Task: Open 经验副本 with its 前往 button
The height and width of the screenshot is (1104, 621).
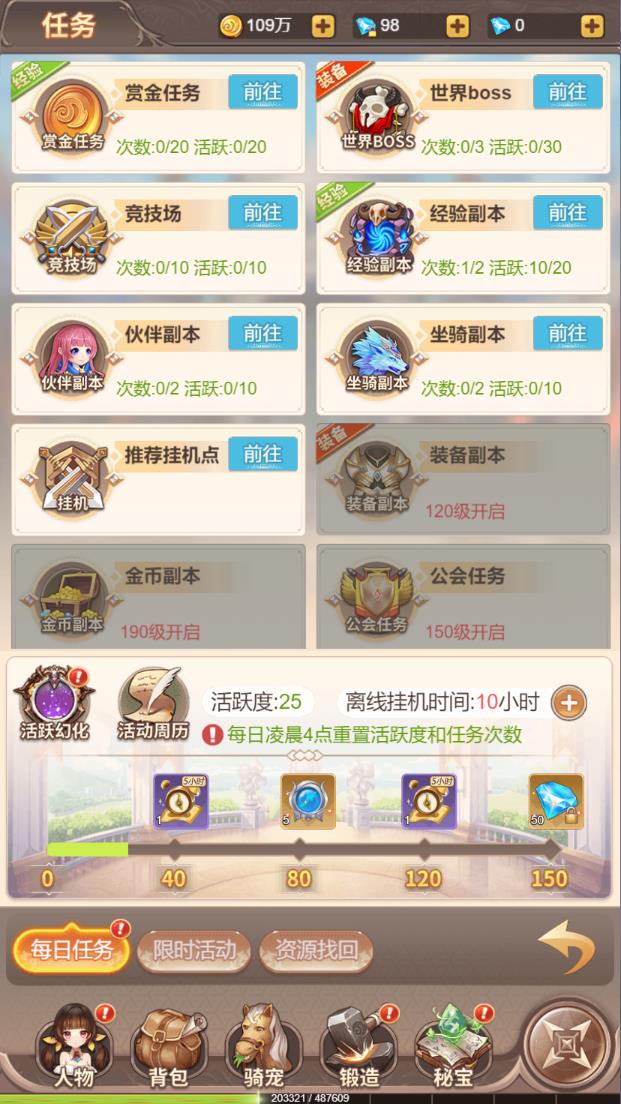Action: click(567, 213)
